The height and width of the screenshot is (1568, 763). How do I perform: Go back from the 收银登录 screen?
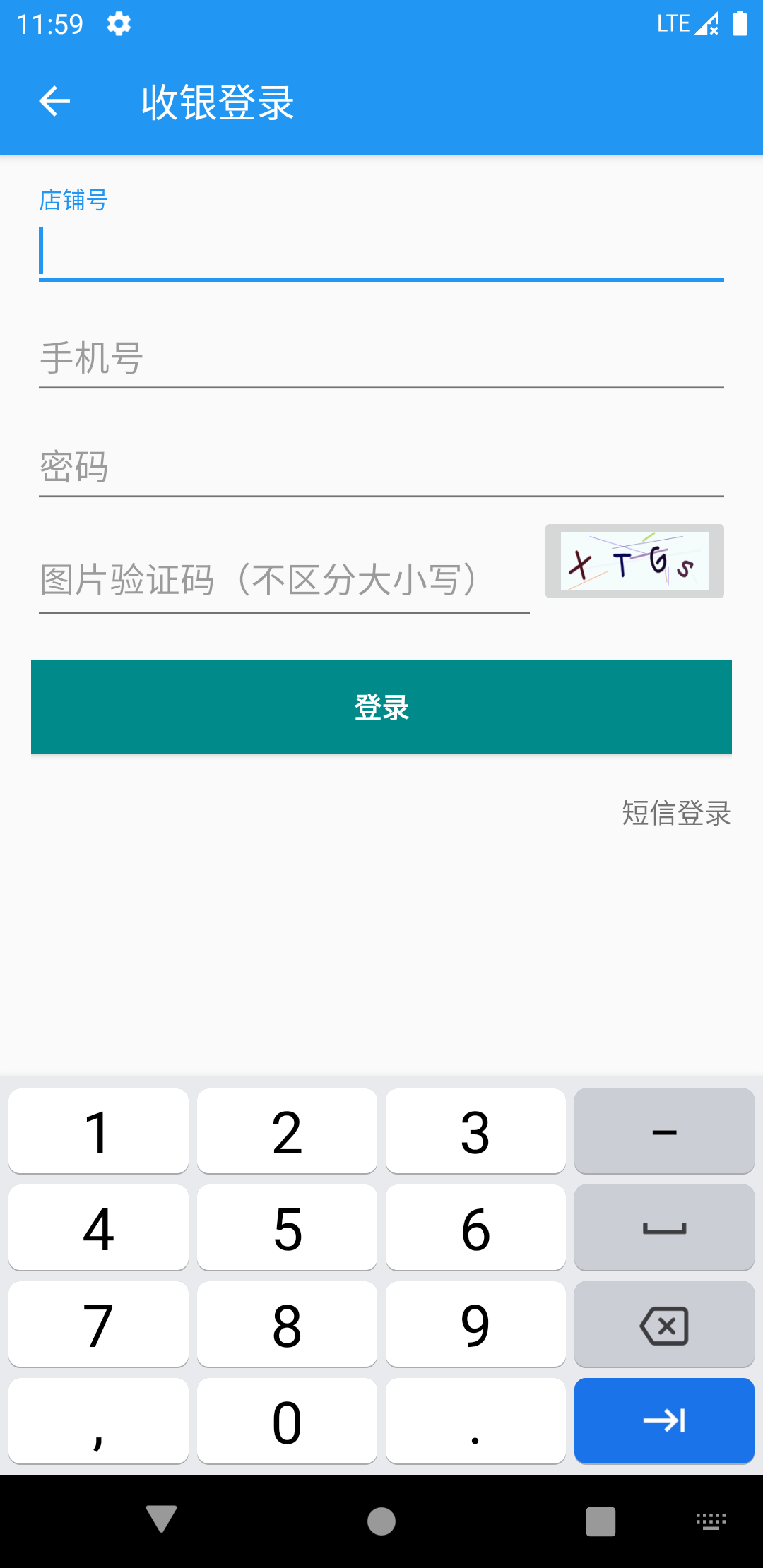(x=54, y=102)
